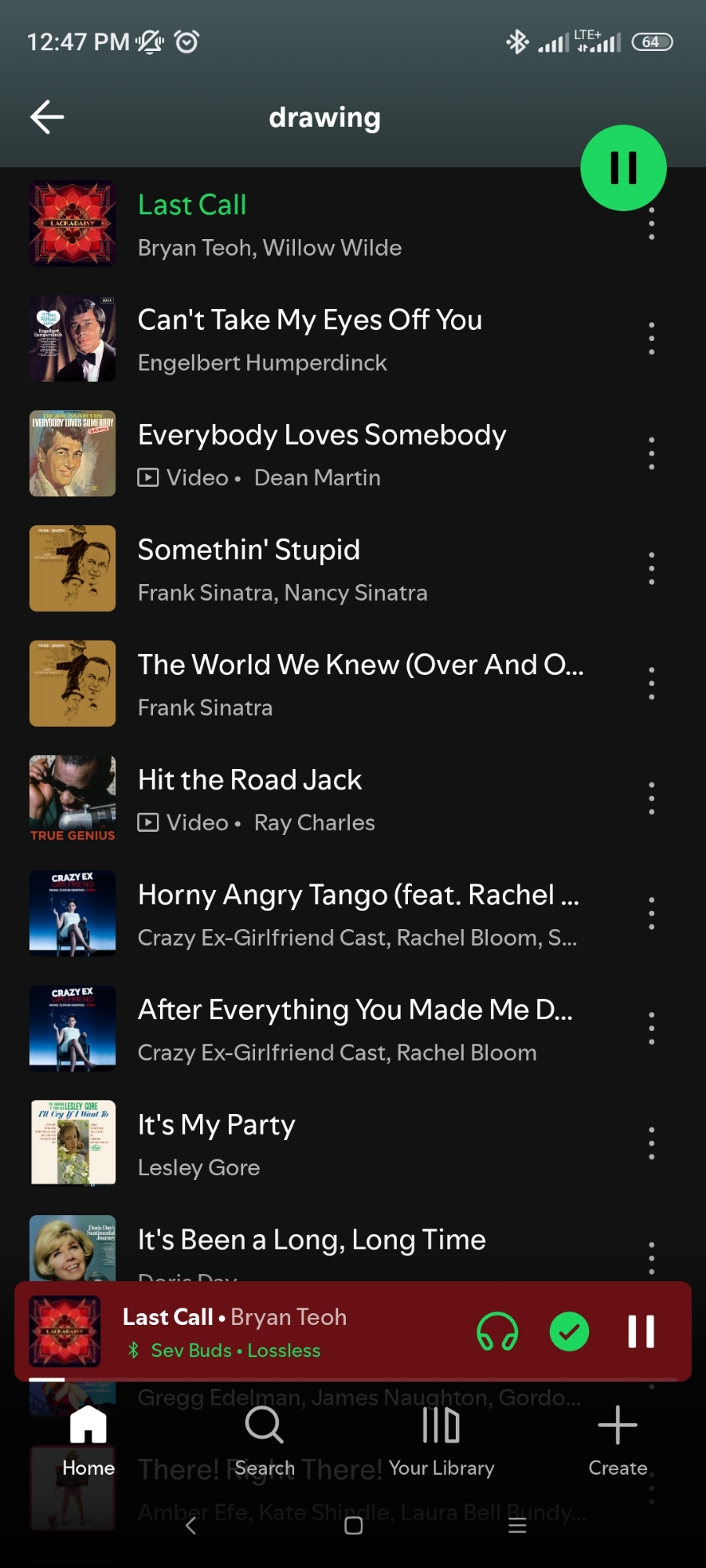
Task: Open the Create tab
Action: click(x=617, y=1440)
